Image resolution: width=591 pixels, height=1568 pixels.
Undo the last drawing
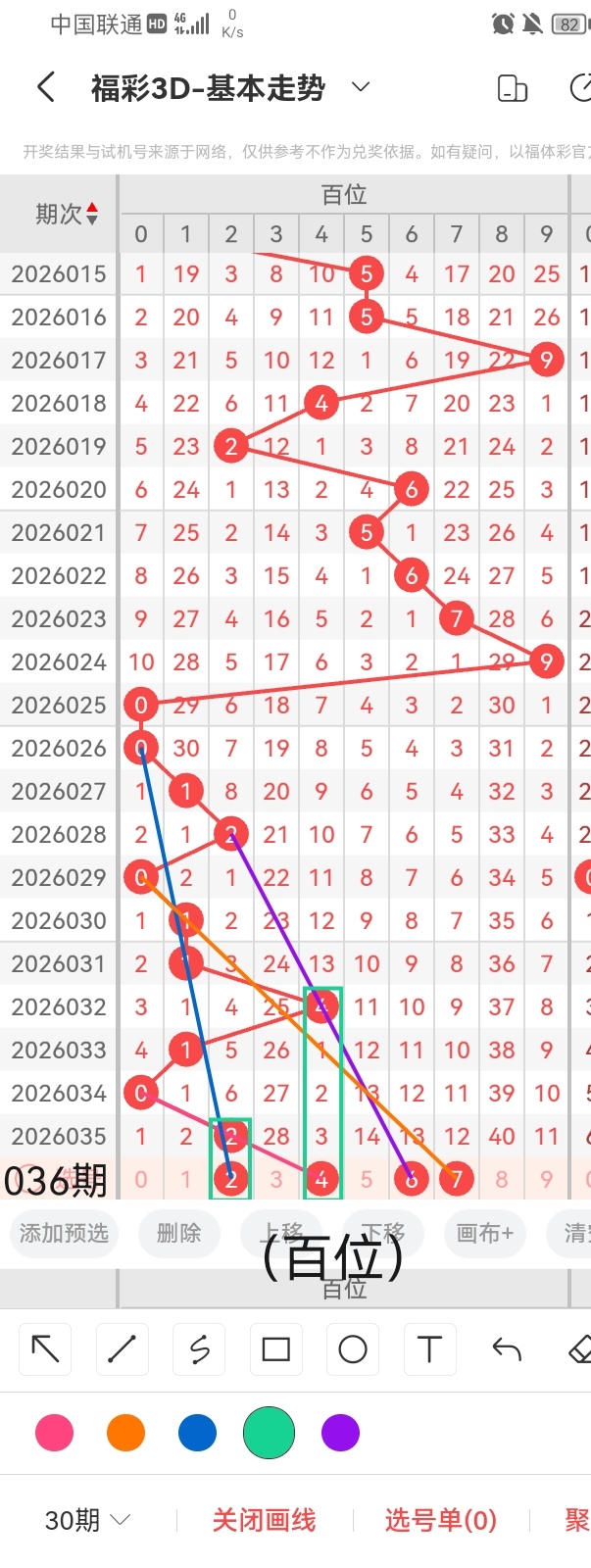507,1349
